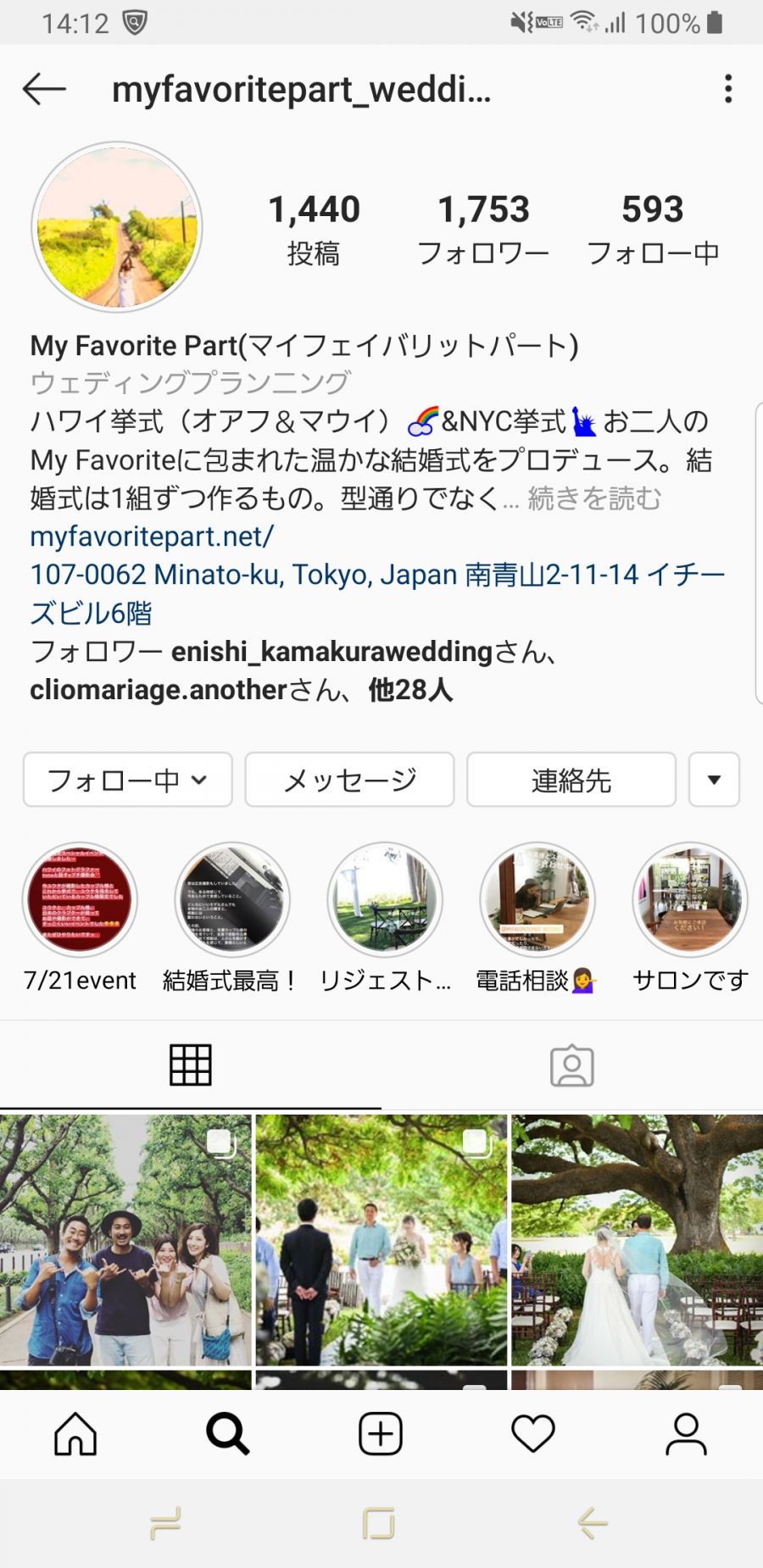Screen dimensions: 763x1568
Task: Expand suggested accounts dropdown arrow
Action: point(714,780)
